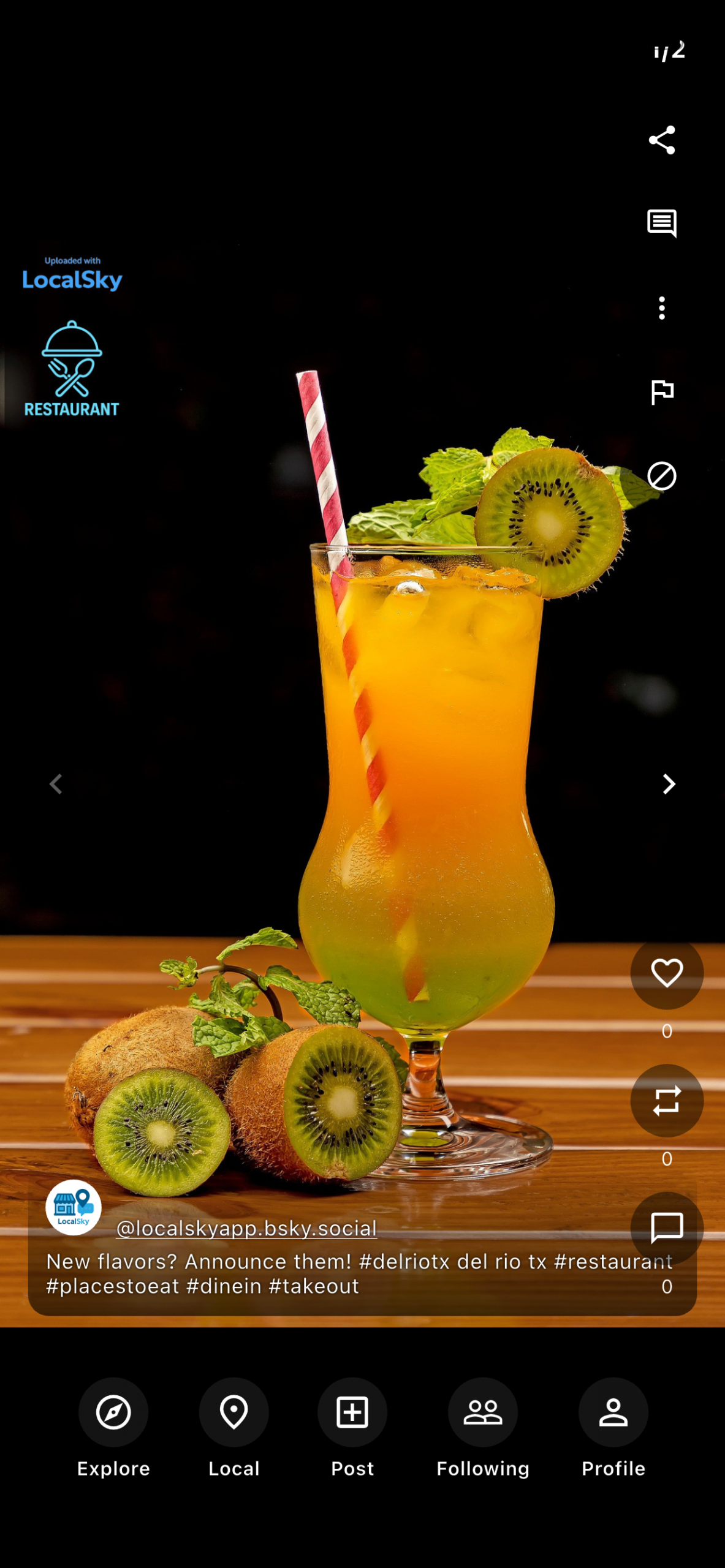Switch to the Explore tab
This screenshot has height=1568, width=725.
pyautogui.click(x=113, y=1412)
